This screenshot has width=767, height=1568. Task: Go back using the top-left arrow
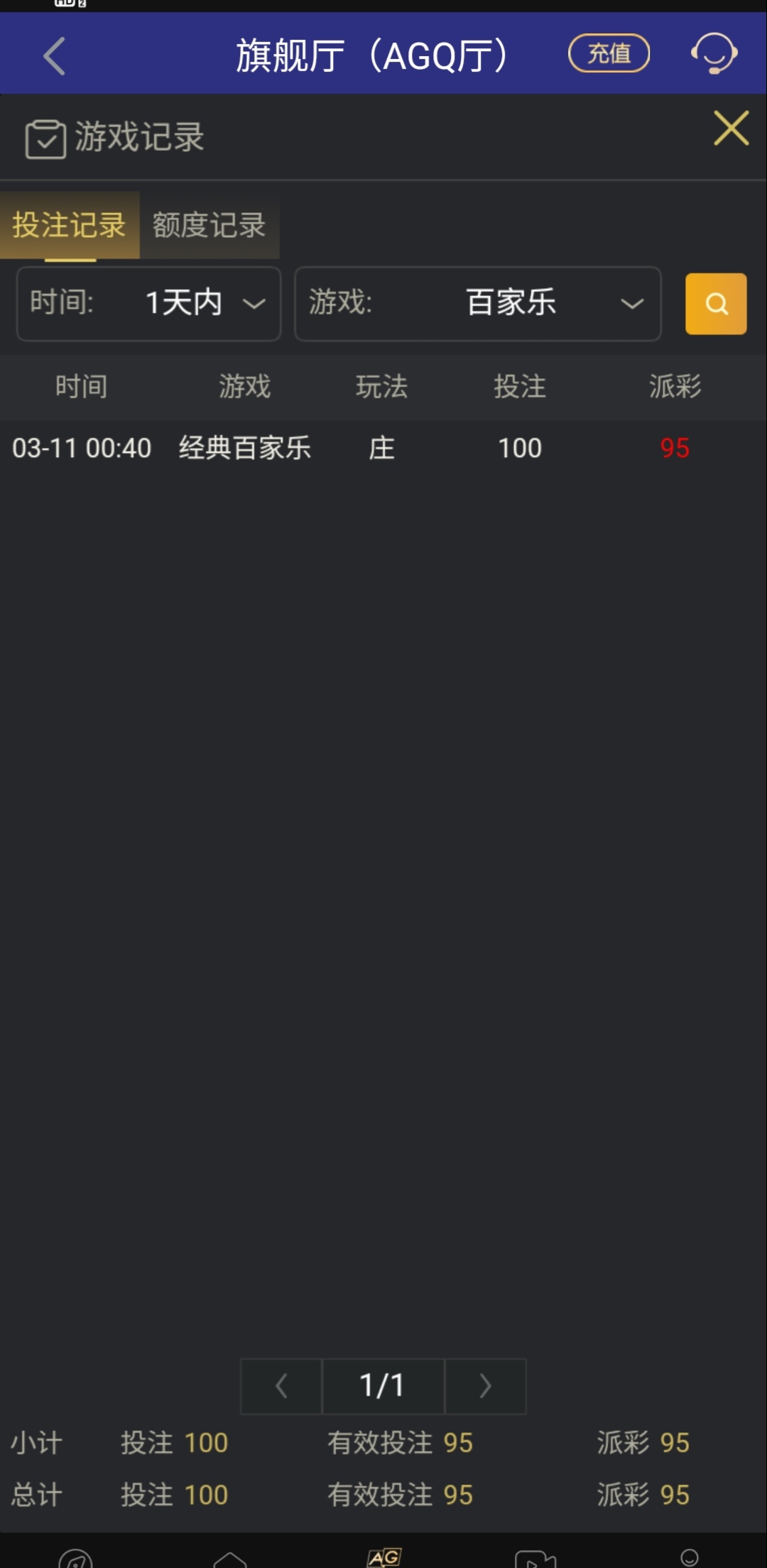pyautogui.click(x=54, y=55)
